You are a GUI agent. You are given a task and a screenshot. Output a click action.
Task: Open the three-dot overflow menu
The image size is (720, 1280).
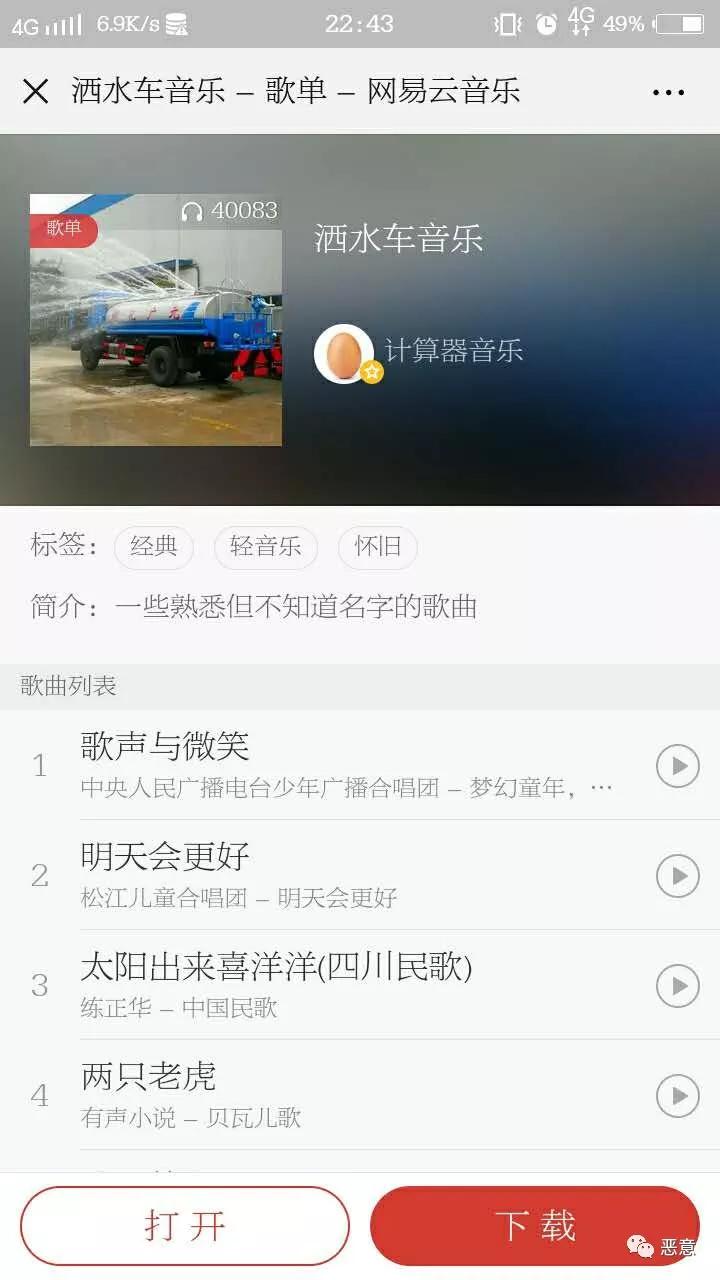(668, 92)
